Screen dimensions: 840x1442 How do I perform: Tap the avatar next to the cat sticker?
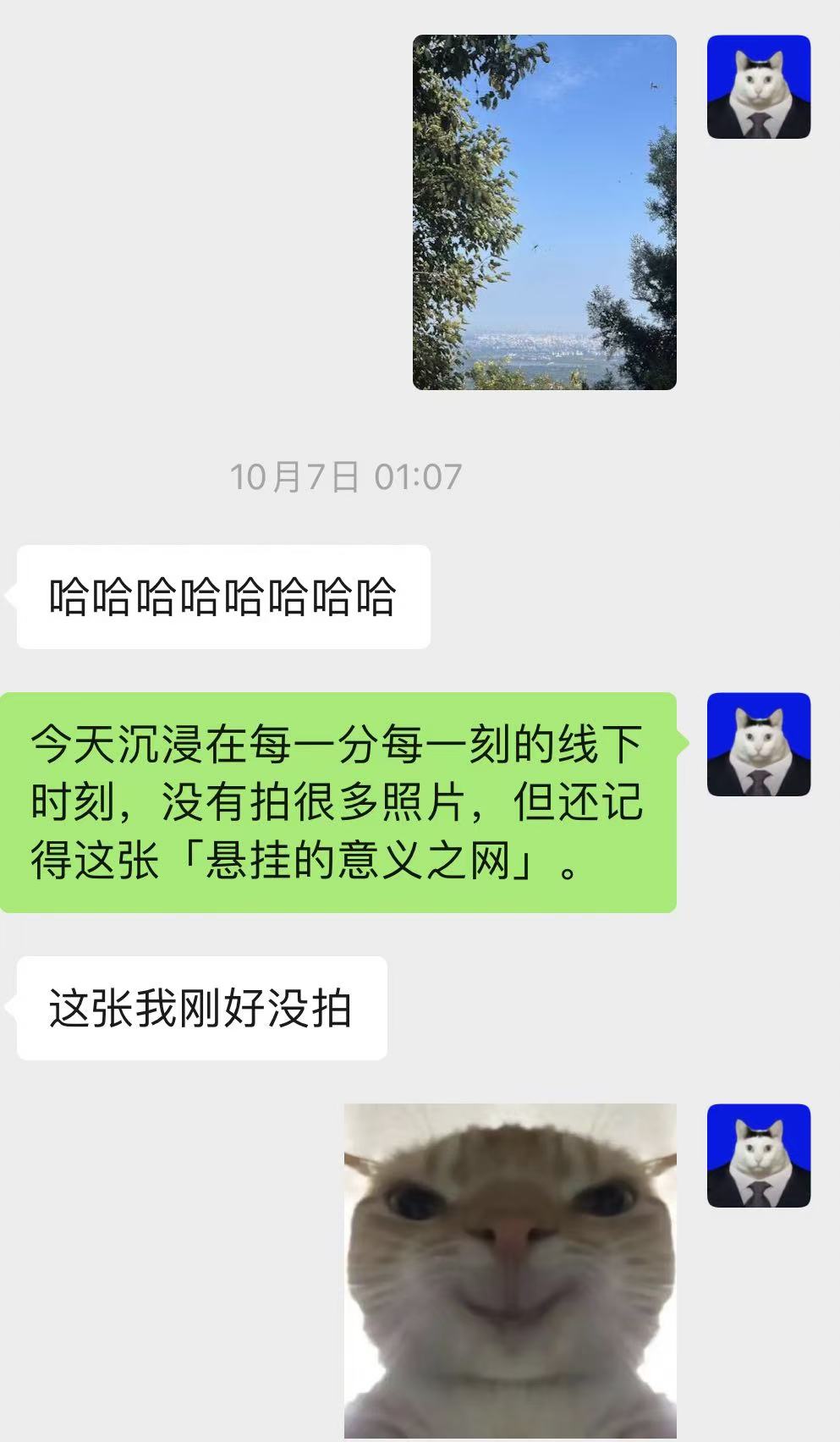pyautogui.click(x=758, y=1155)
